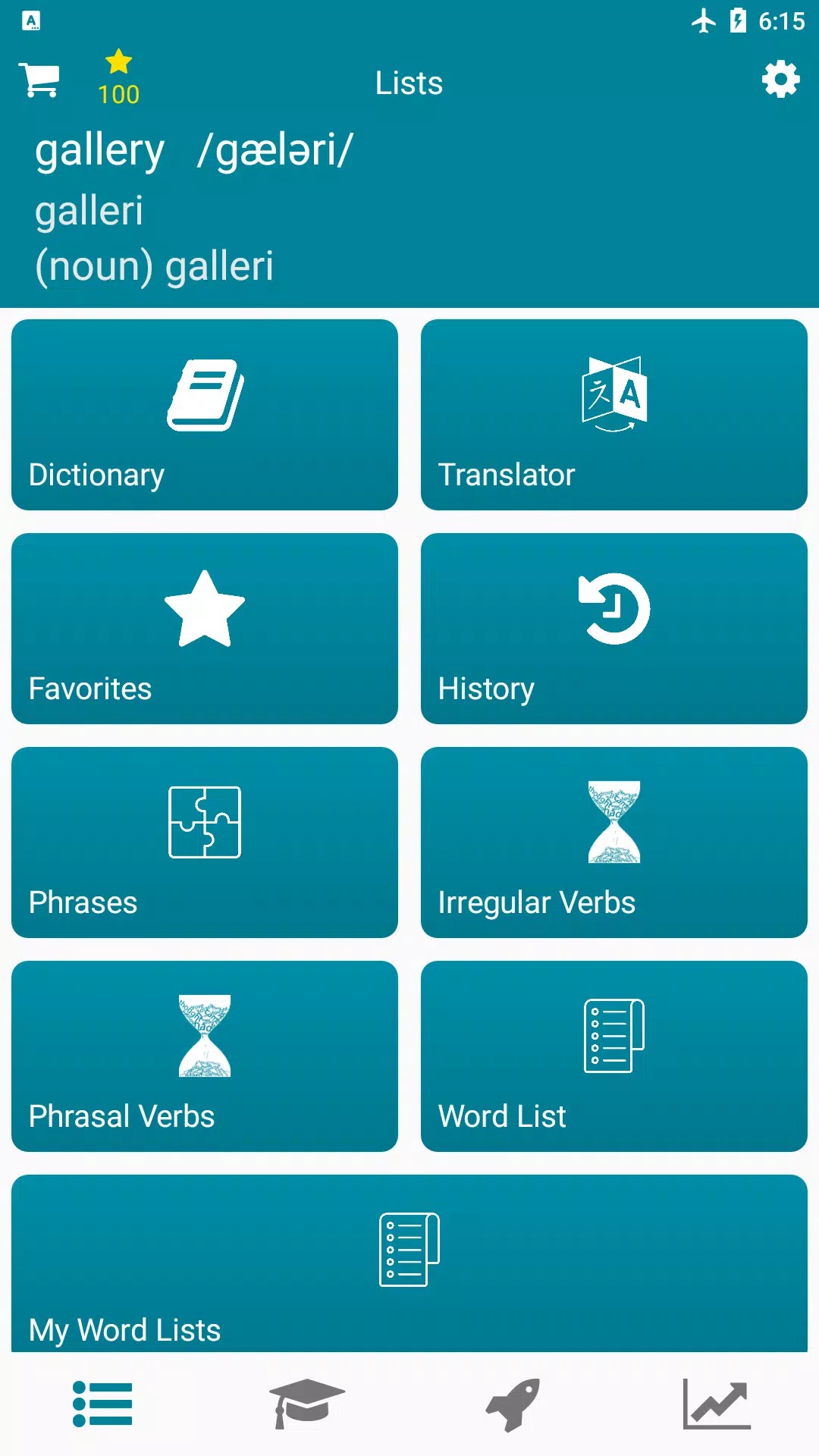Launch the Translator card
This screenshot has height=1456, width=819.
pos(613,415)
